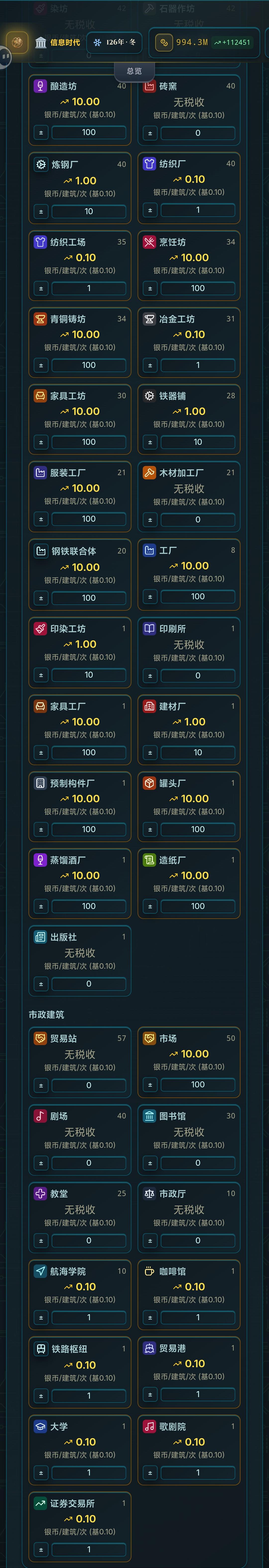Image resolution: width=269 pixels, height=1568 pixels.
Task: Tap the ± stepper for 印刷所
Action: (x=150, y=676)
